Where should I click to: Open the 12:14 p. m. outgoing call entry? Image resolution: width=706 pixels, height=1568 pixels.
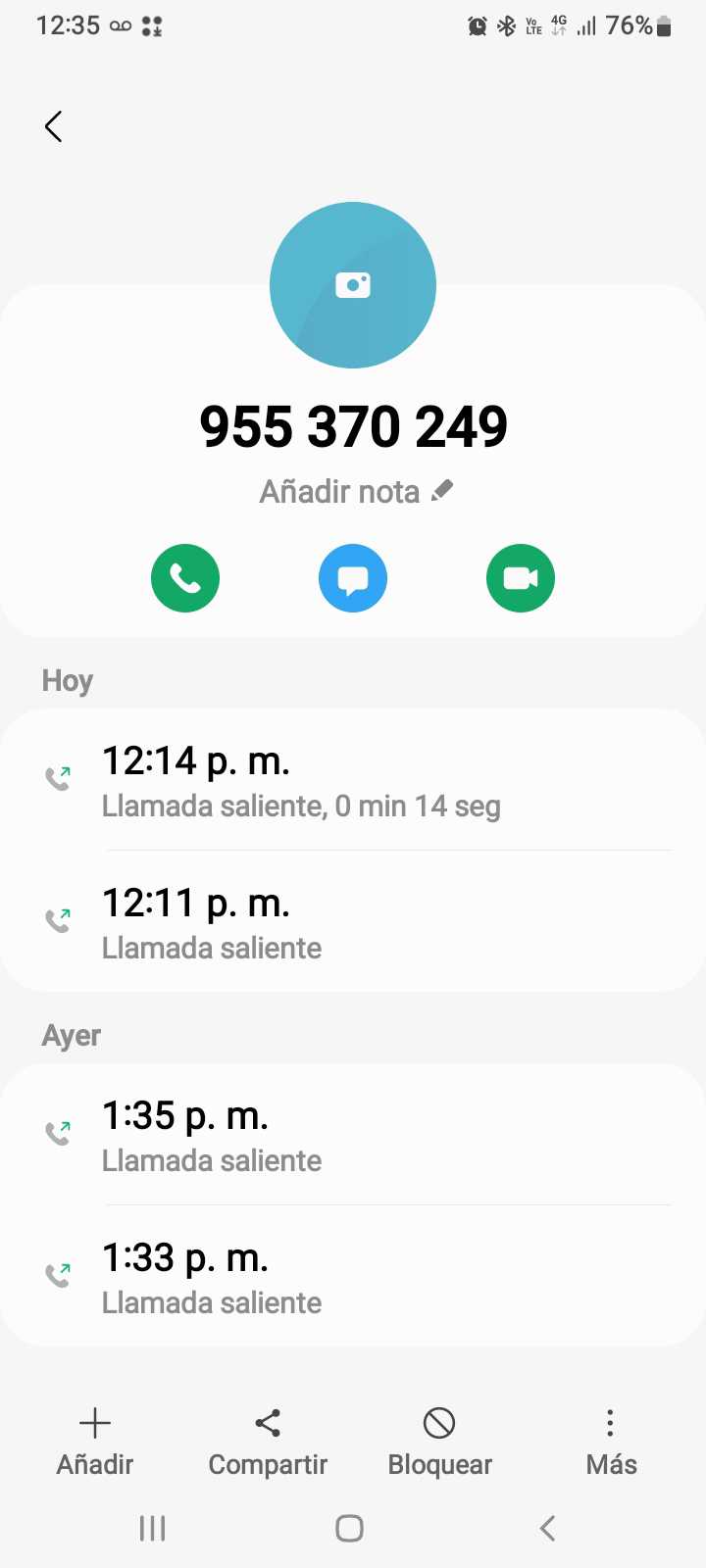pyautogui.click(x=353, y=781)
